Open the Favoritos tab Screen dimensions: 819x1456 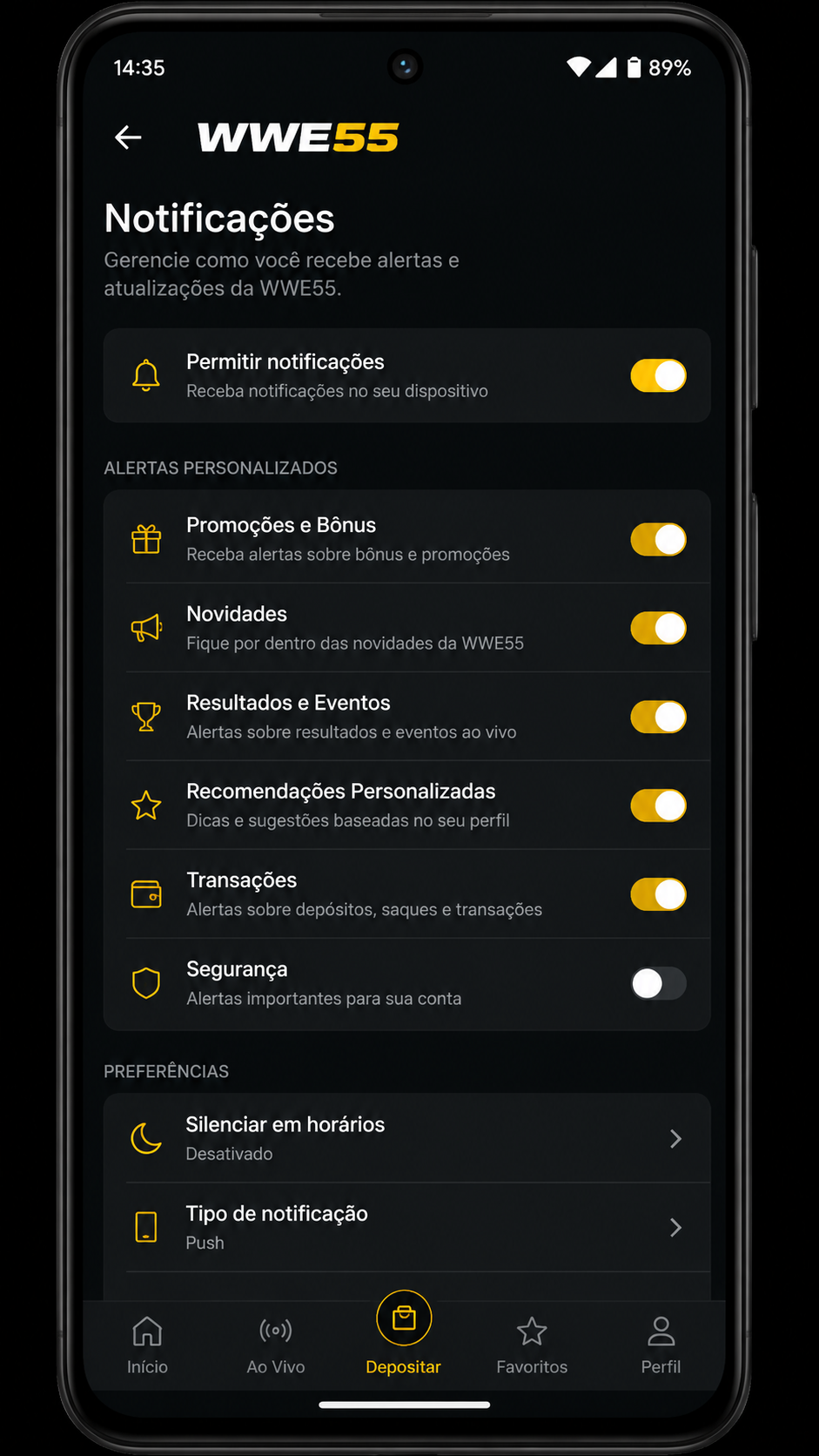pyautogui.click(x=532, y=1345)
